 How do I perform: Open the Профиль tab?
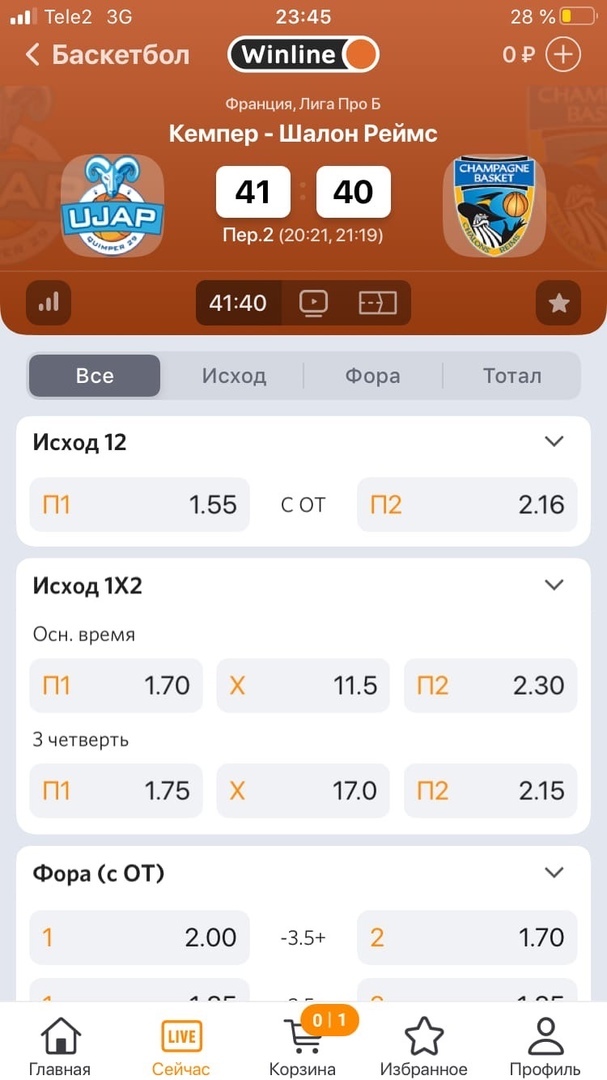coord(545,1045)
